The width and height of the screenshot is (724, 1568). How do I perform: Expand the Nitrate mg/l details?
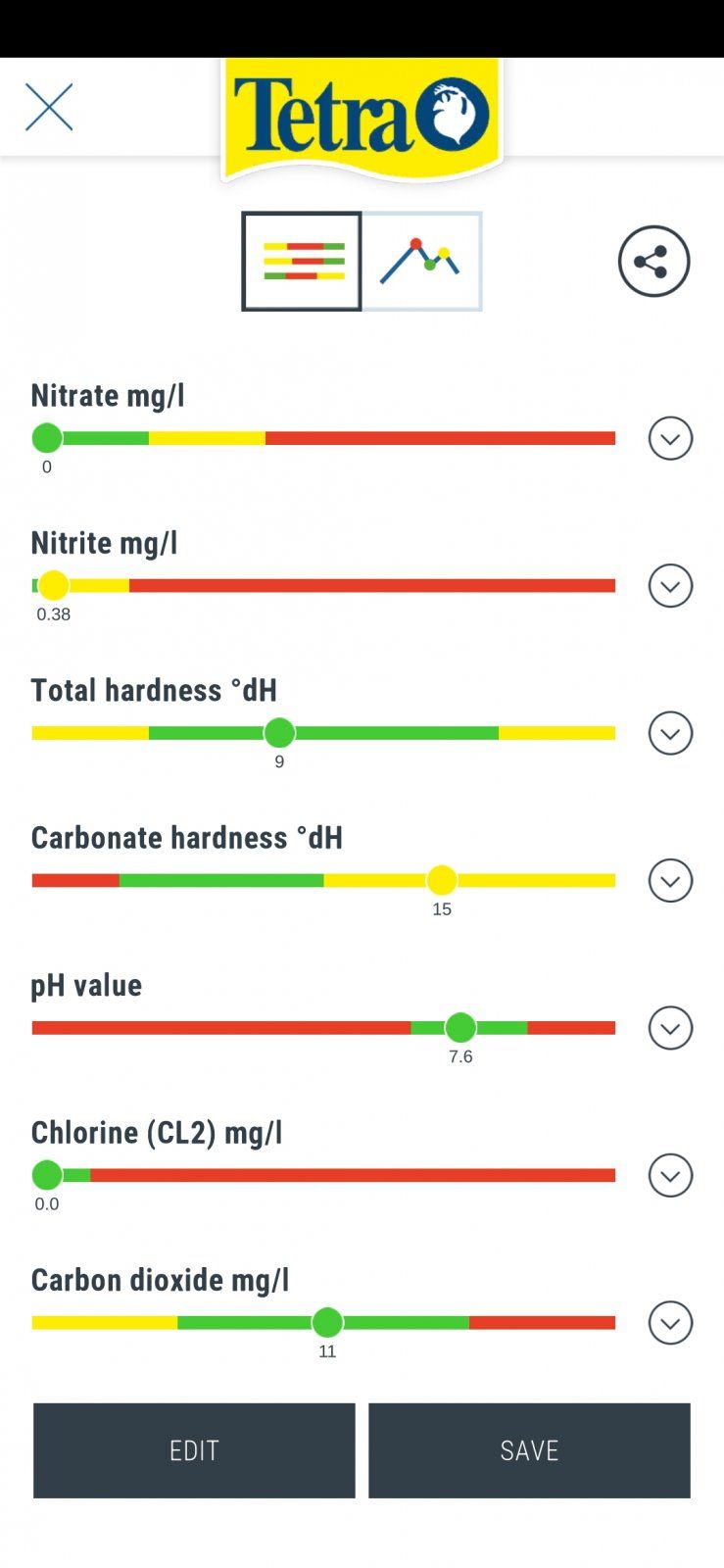point(670,438)
